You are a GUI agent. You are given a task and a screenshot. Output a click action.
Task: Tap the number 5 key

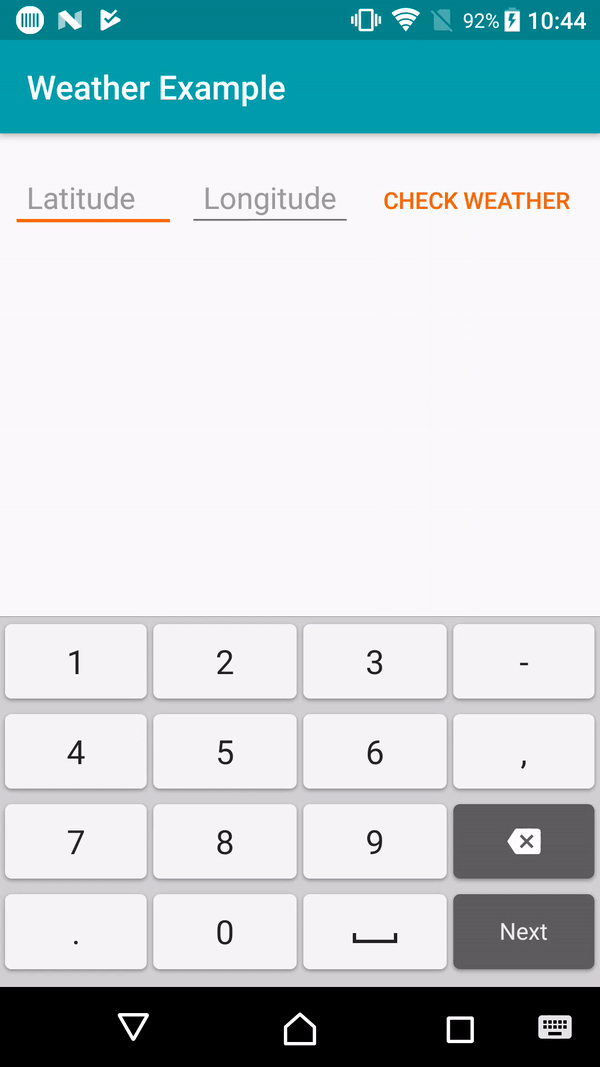[225, 752]
